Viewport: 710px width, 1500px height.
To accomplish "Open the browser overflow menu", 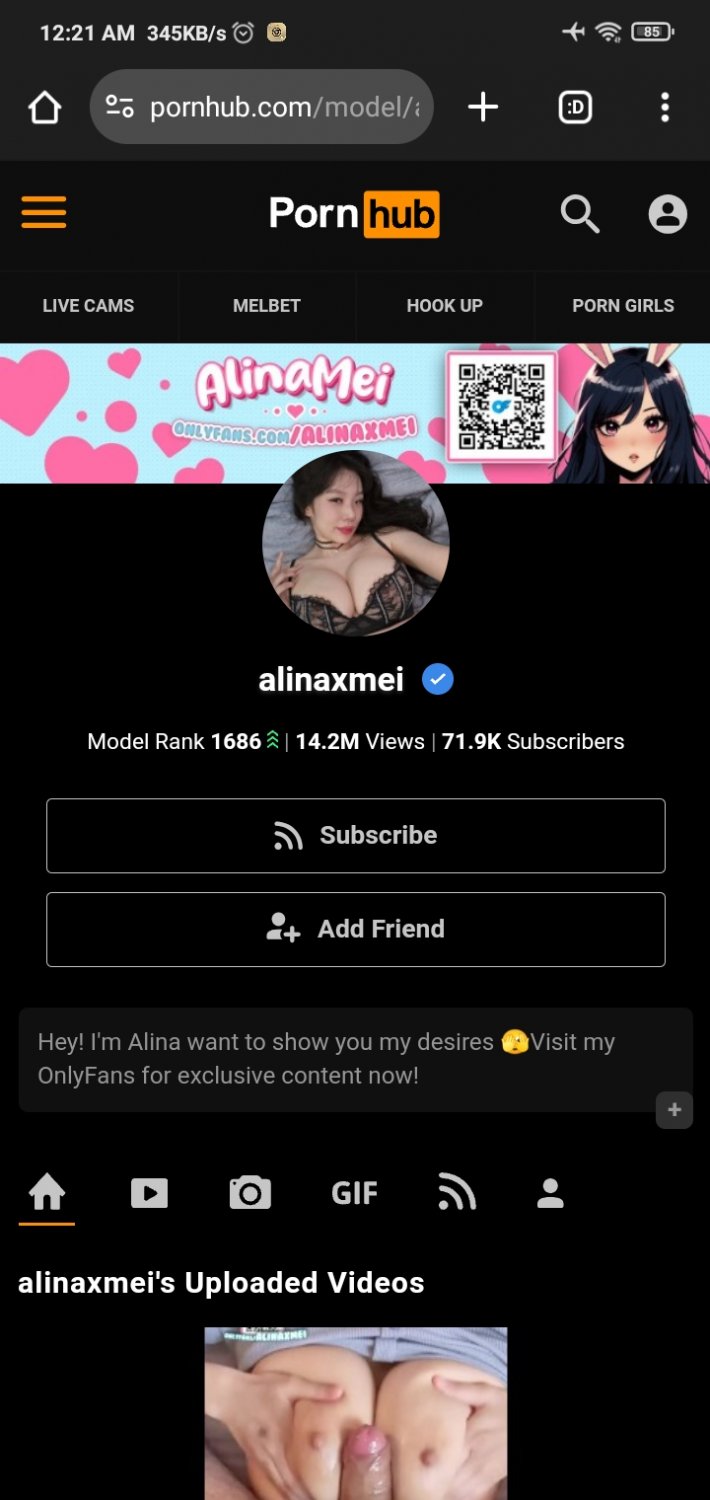I will click(x=665, y=107).
